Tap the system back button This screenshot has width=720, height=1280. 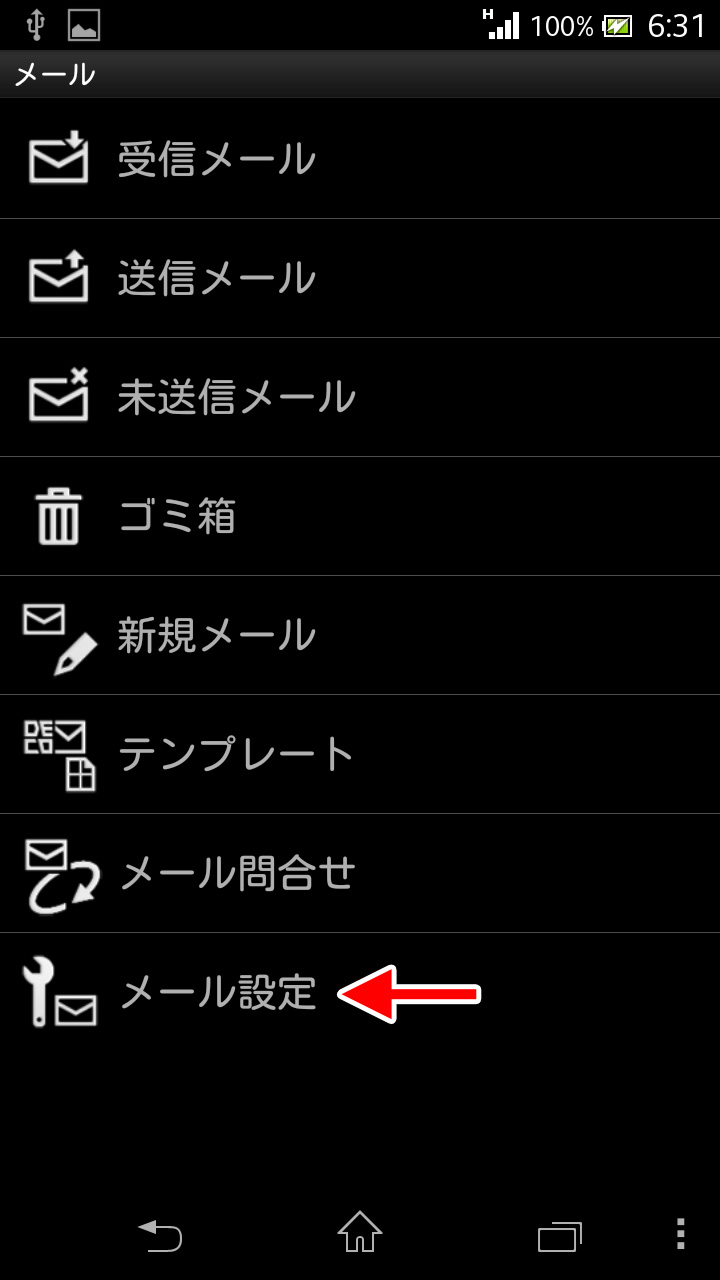pyautogui.click(x=160, y=1235)
